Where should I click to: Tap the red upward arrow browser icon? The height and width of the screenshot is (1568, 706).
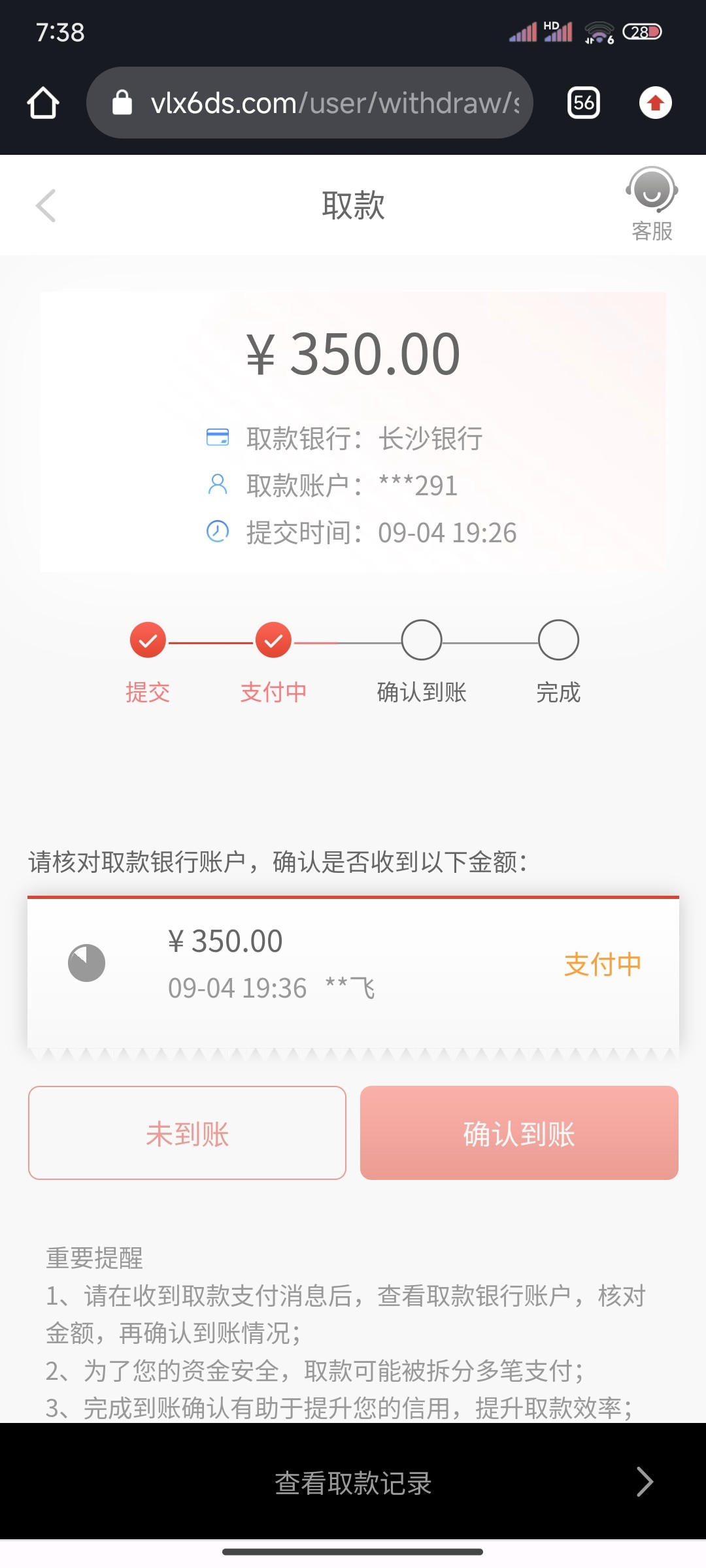[x=656, y=103]
